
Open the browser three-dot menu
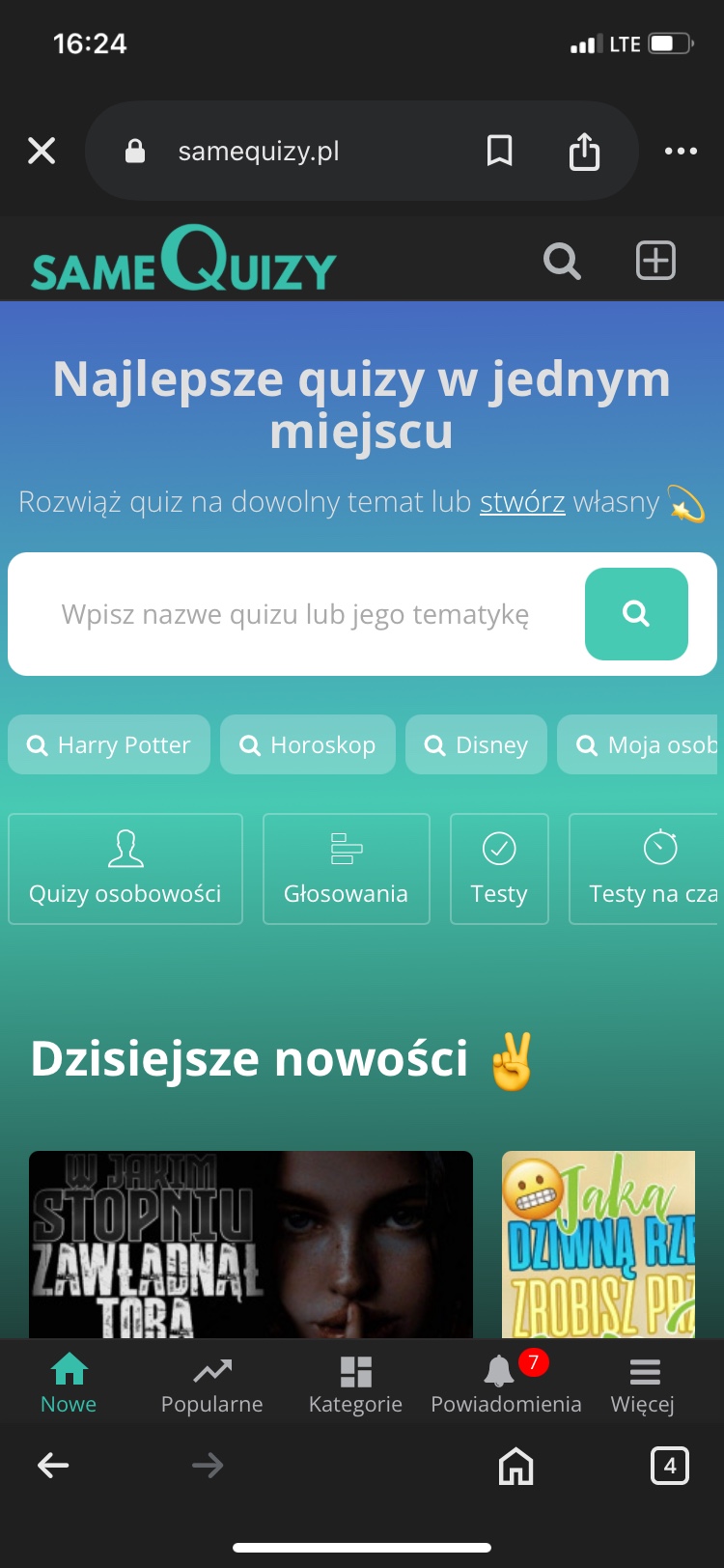(681, 151)
